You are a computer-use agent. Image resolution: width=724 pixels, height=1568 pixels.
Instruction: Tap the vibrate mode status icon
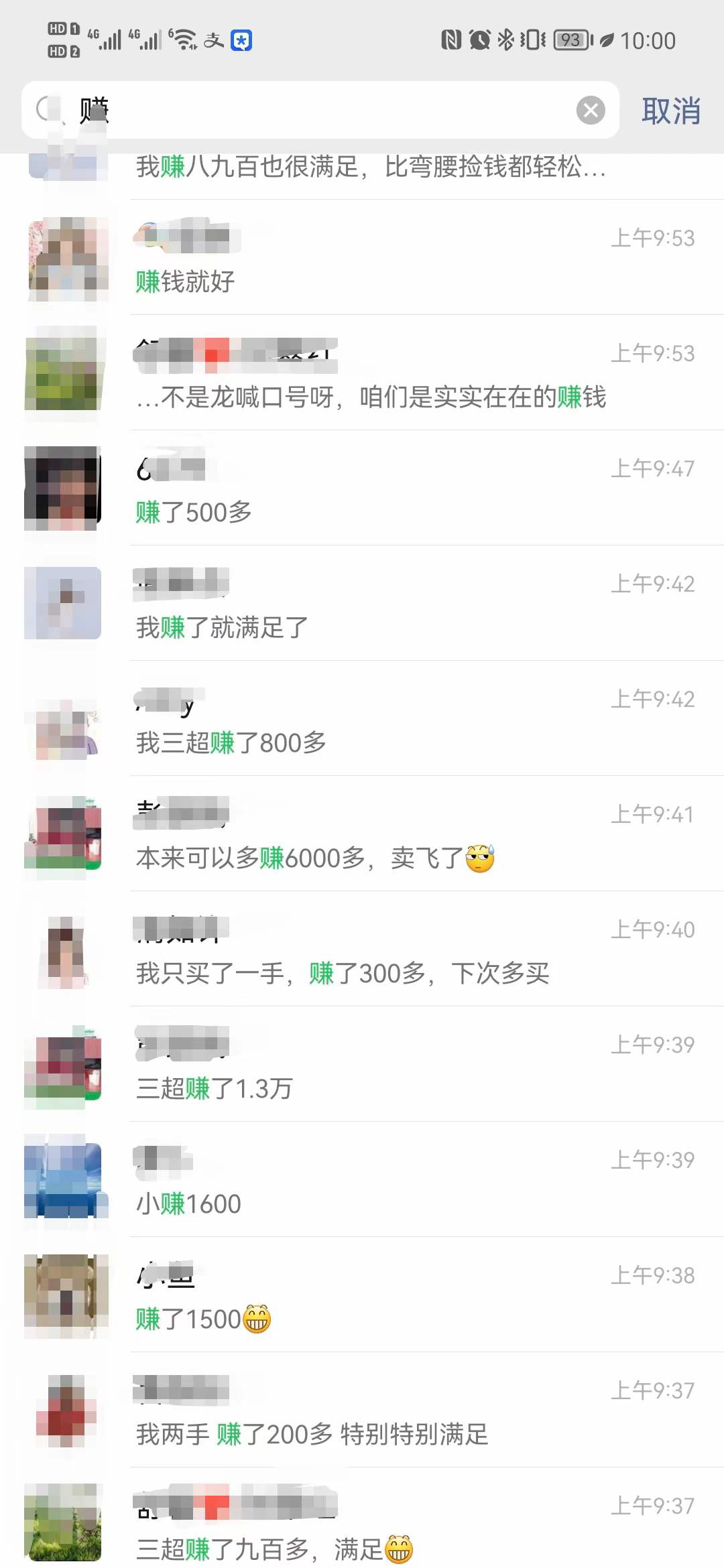(531, 40)
